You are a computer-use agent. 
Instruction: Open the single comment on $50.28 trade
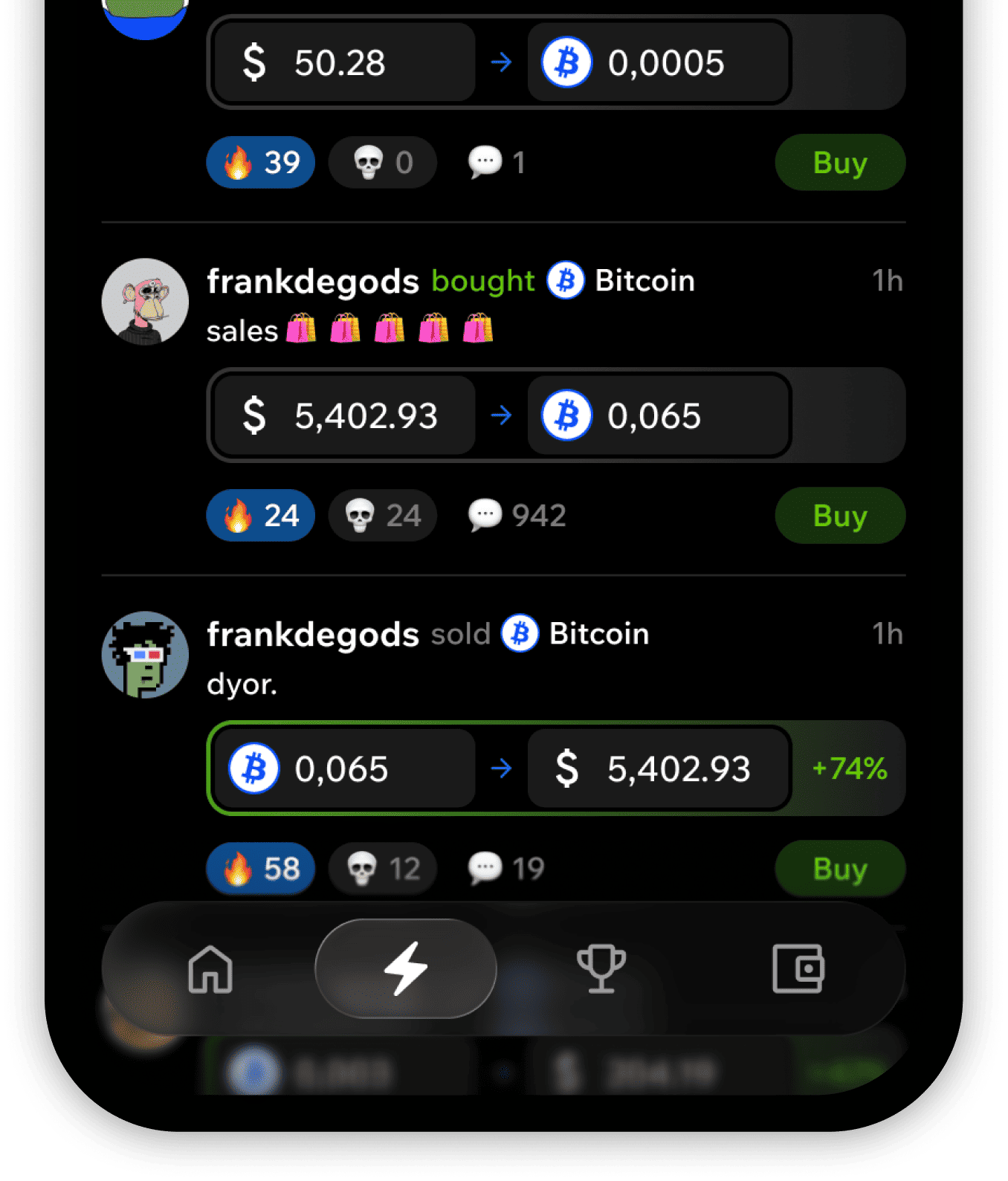(x=497, y=163)
